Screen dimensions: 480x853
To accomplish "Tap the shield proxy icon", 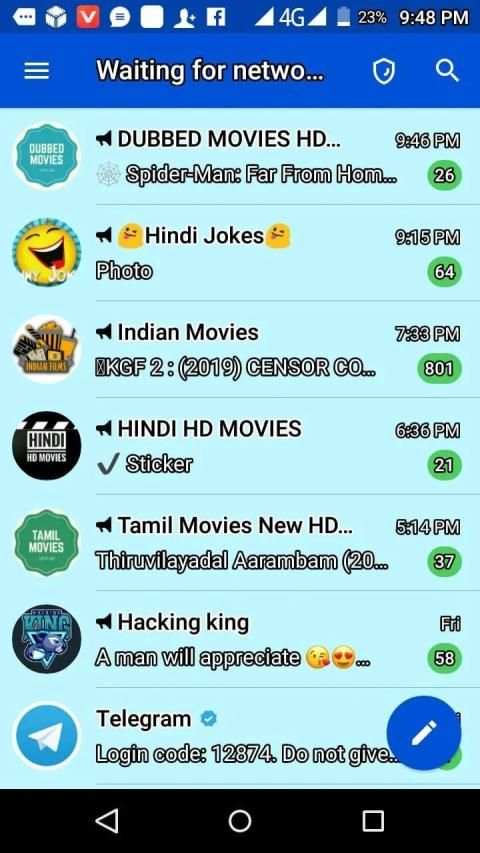I will tap(384, 71).
